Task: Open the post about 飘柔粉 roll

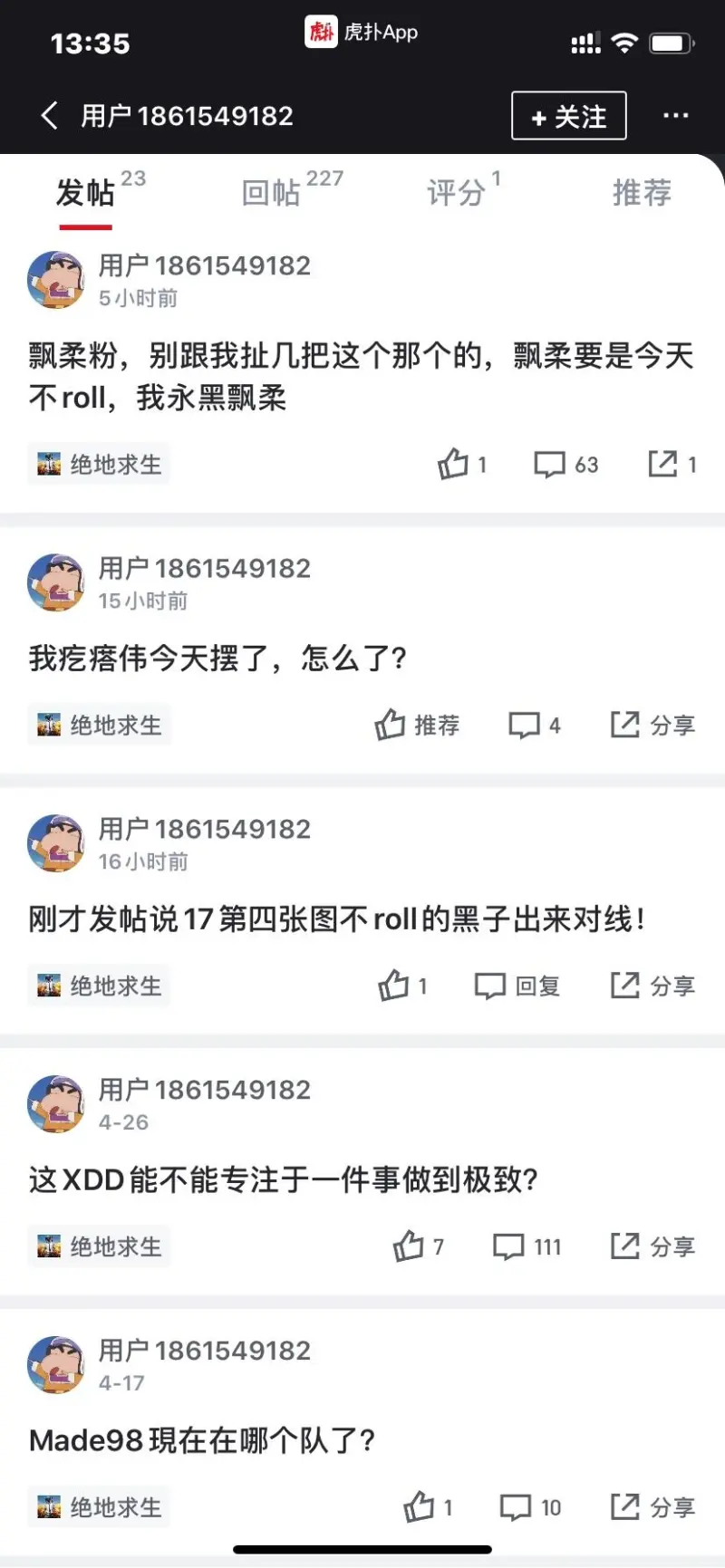Action: click(361, 376)
